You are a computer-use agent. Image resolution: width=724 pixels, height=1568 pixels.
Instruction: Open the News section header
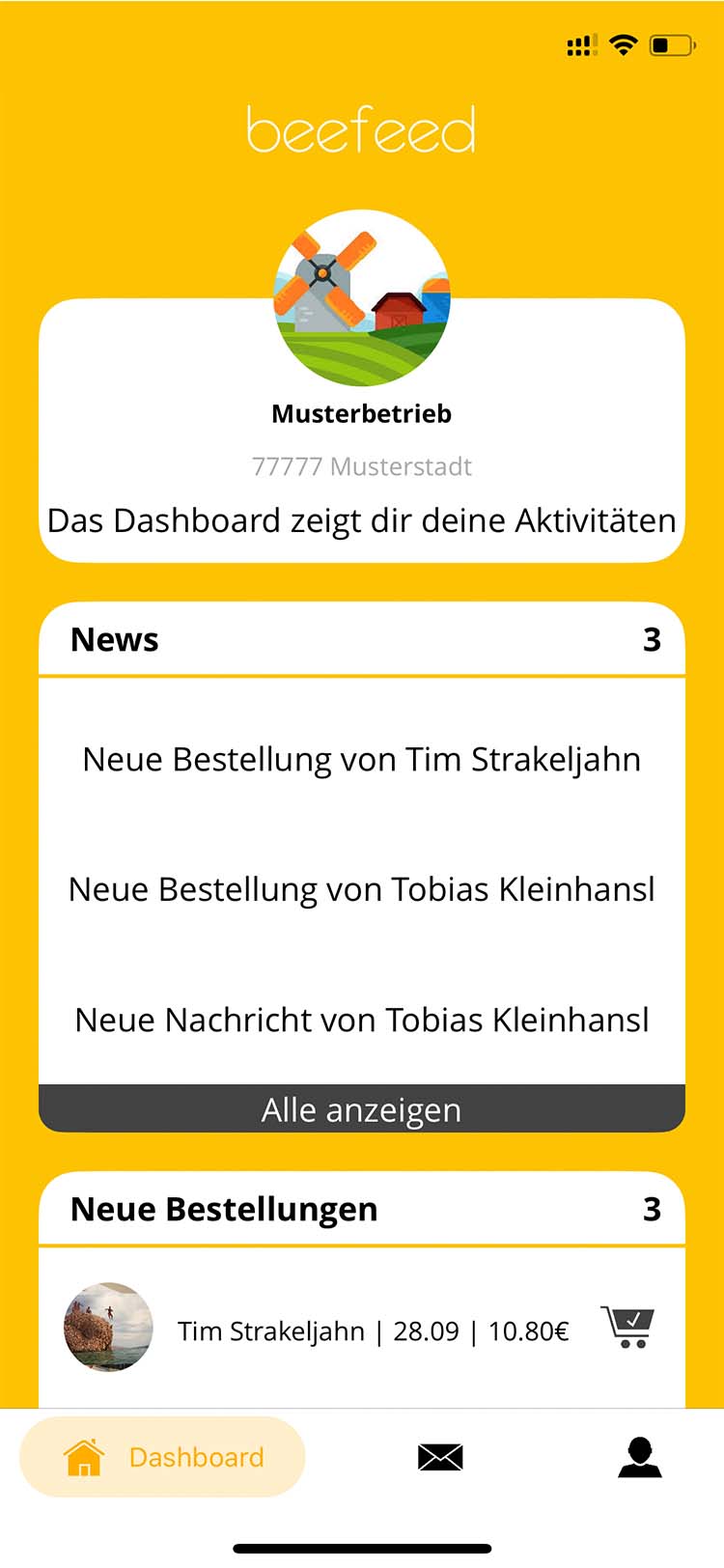pyautogui.click(x=115, y=638)
